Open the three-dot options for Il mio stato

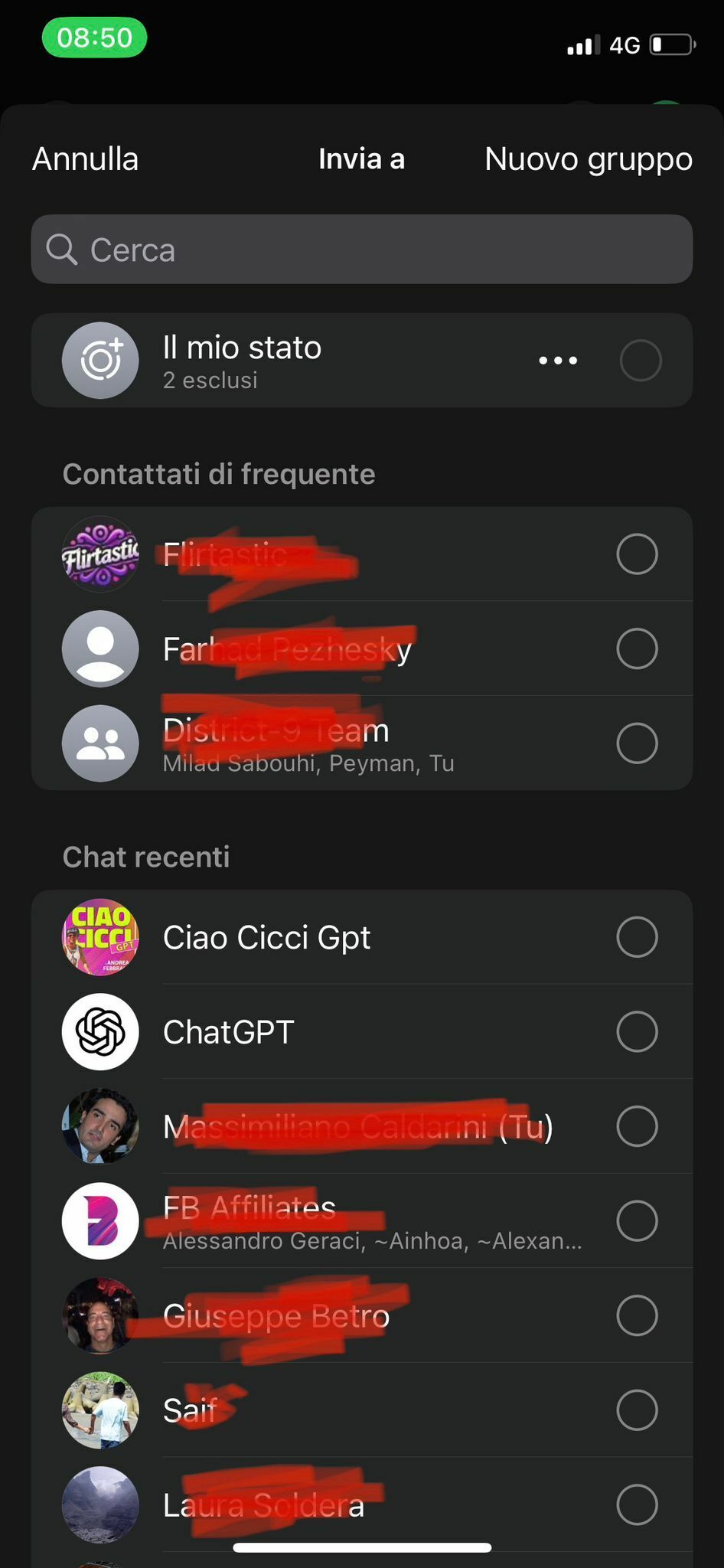coord(558,360)
